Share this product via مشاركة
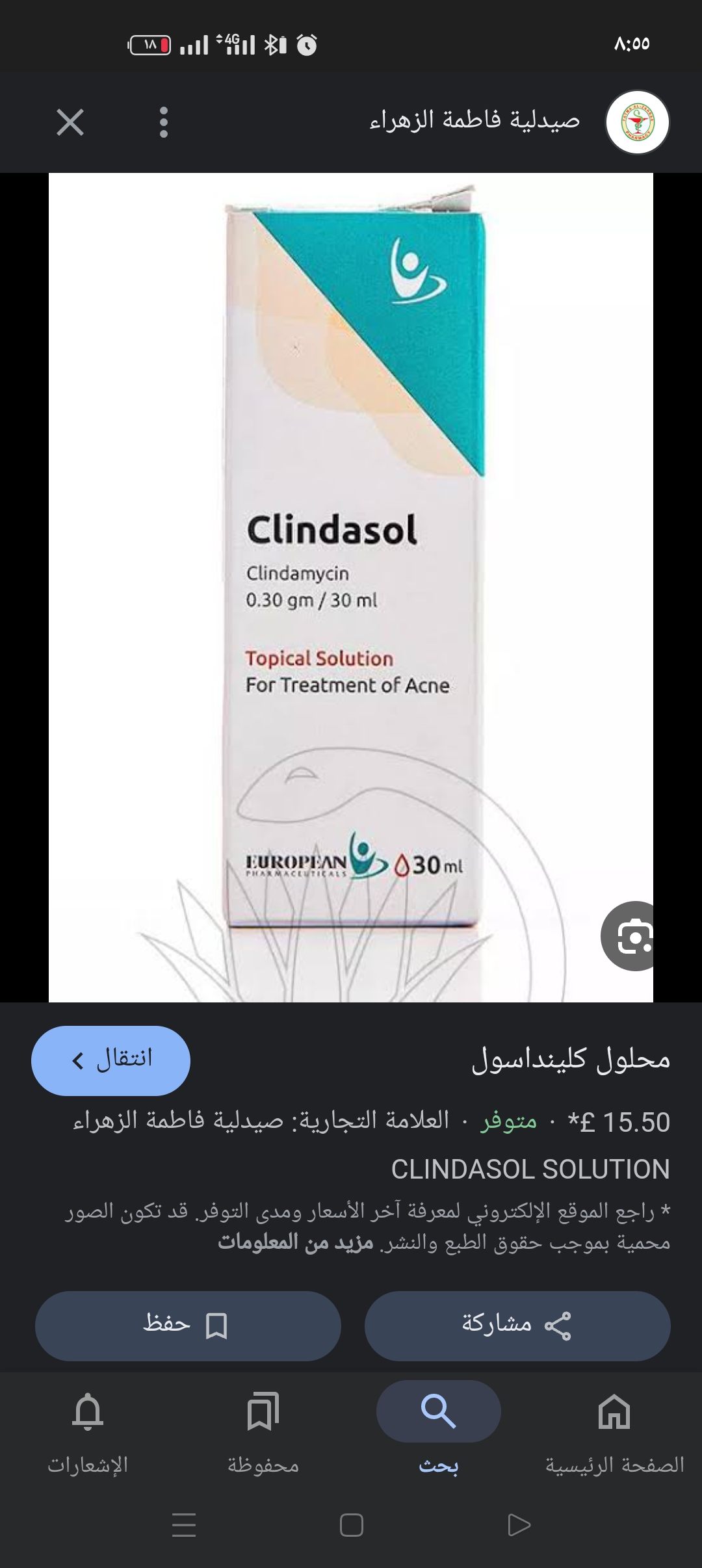 point(517,1326)
